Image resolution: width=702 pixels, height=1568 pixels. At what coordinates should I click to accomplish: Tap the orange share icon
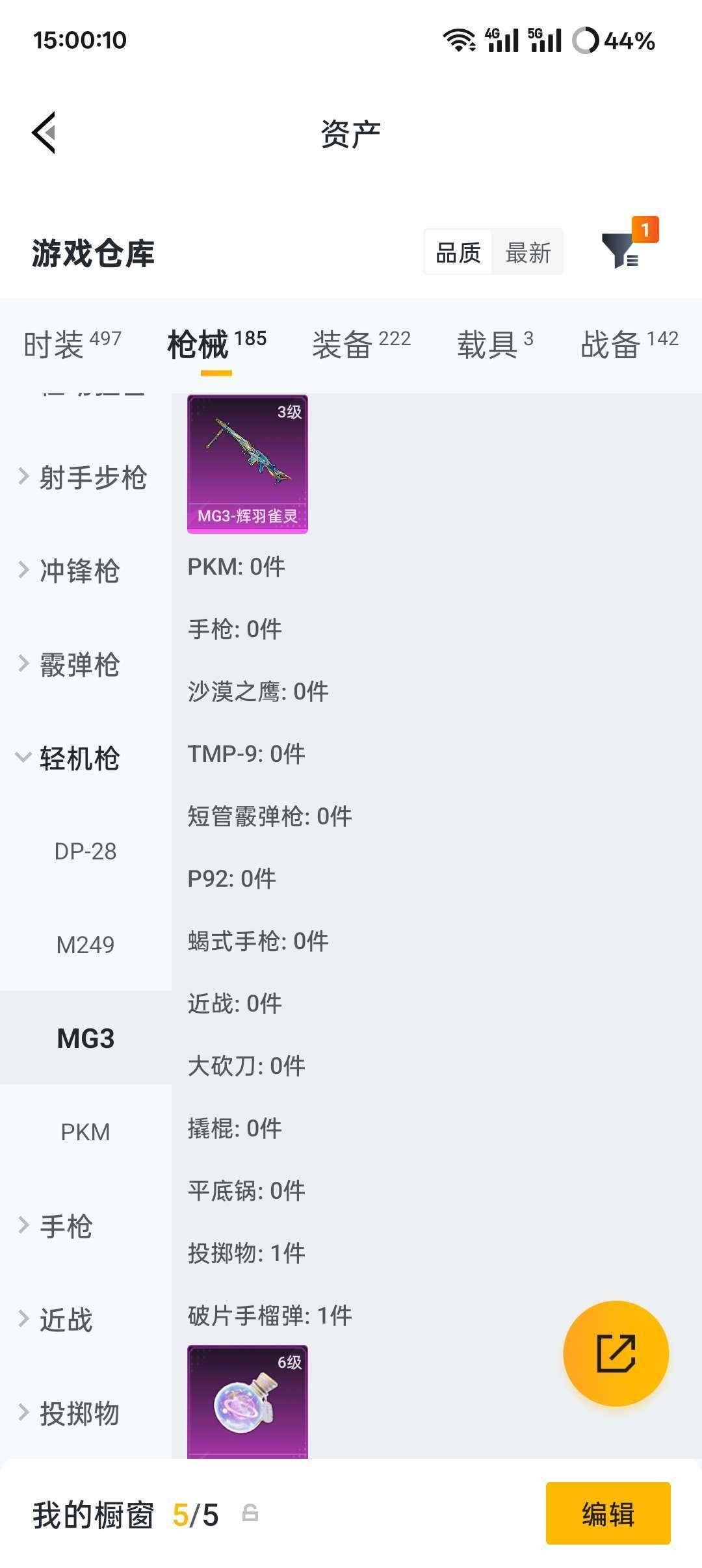[615, 1353]
